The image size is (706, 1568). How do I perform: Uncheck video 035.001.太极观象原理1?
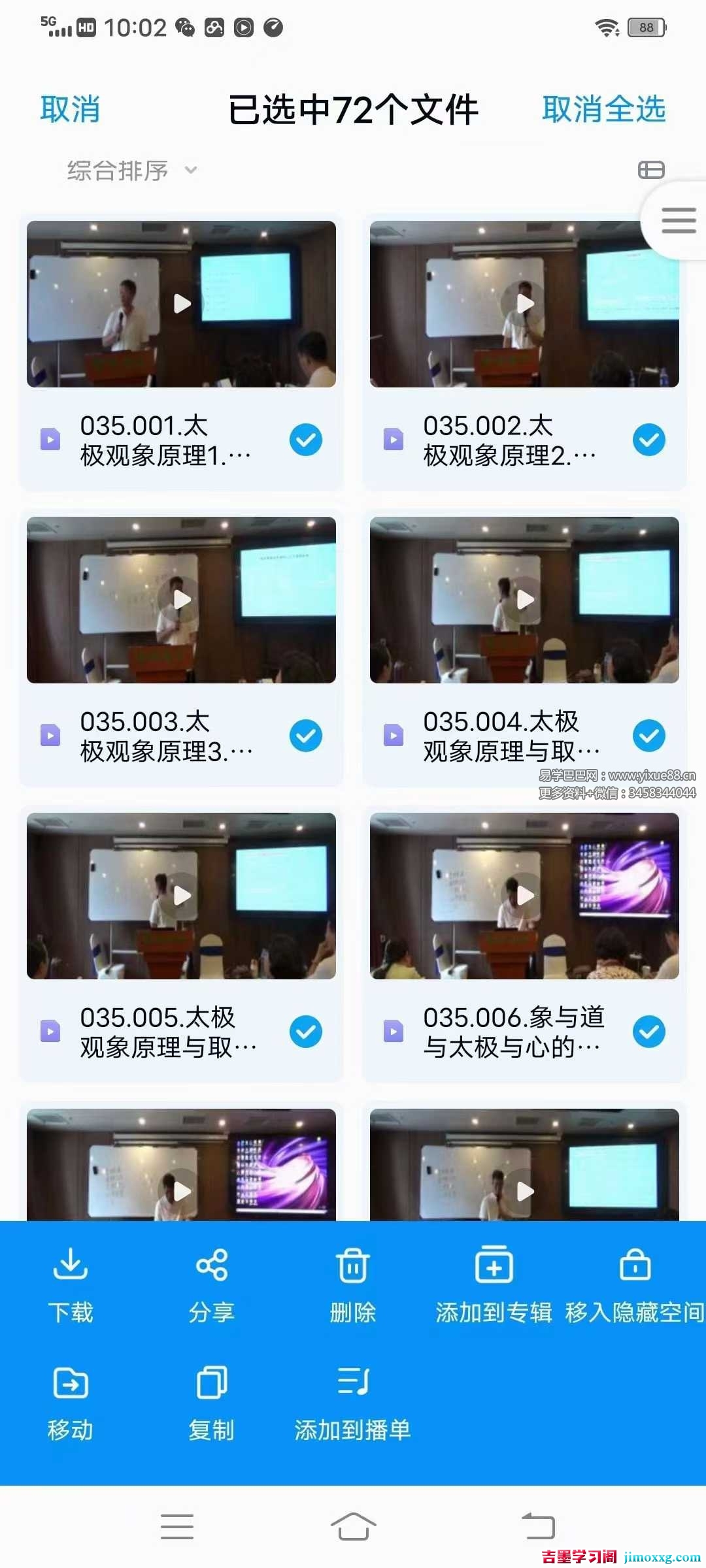pyautogui.click(x=306, y=440)
